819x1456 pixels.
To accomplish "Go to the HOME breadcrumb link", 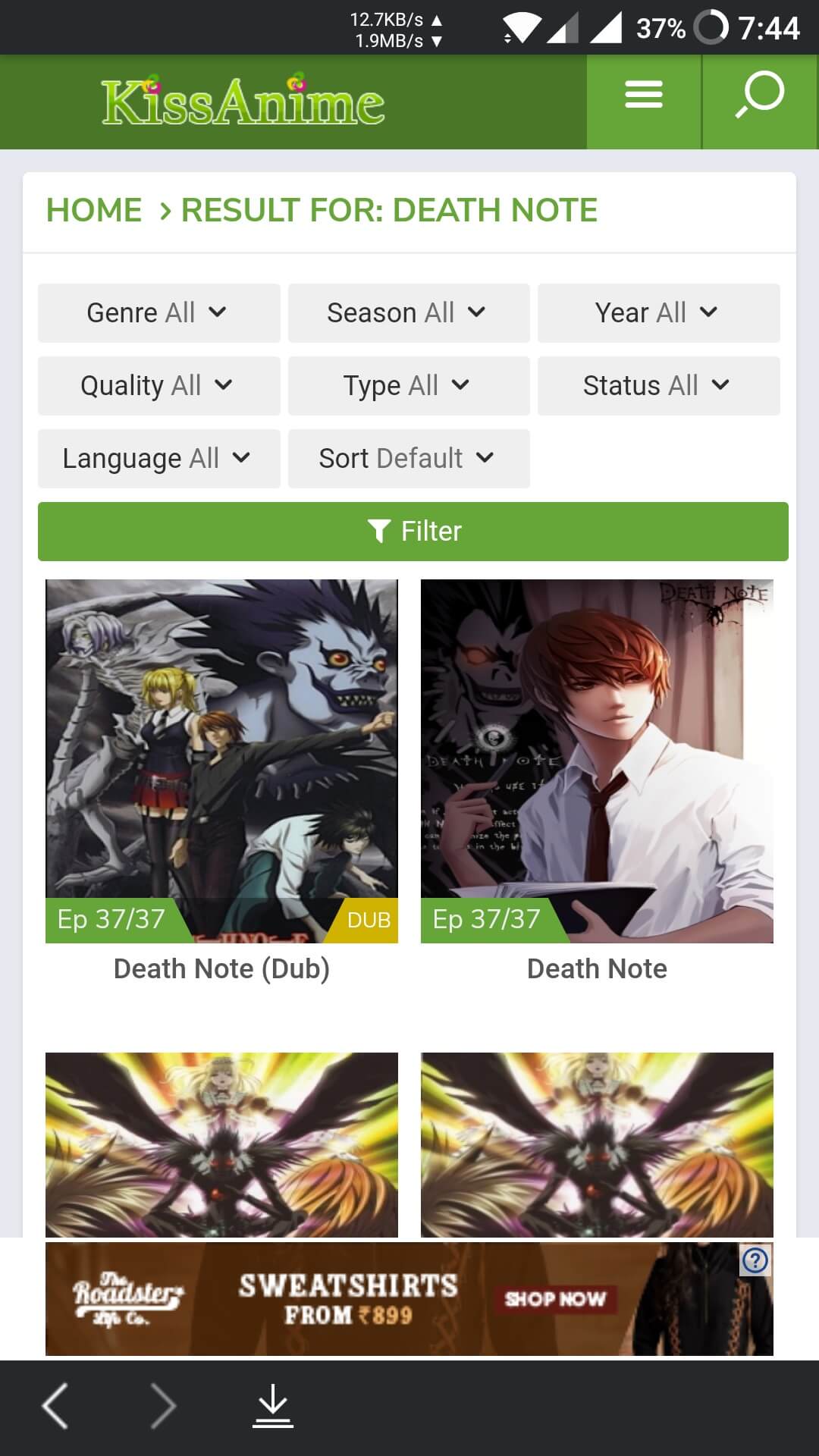I will tap(94, 210).
